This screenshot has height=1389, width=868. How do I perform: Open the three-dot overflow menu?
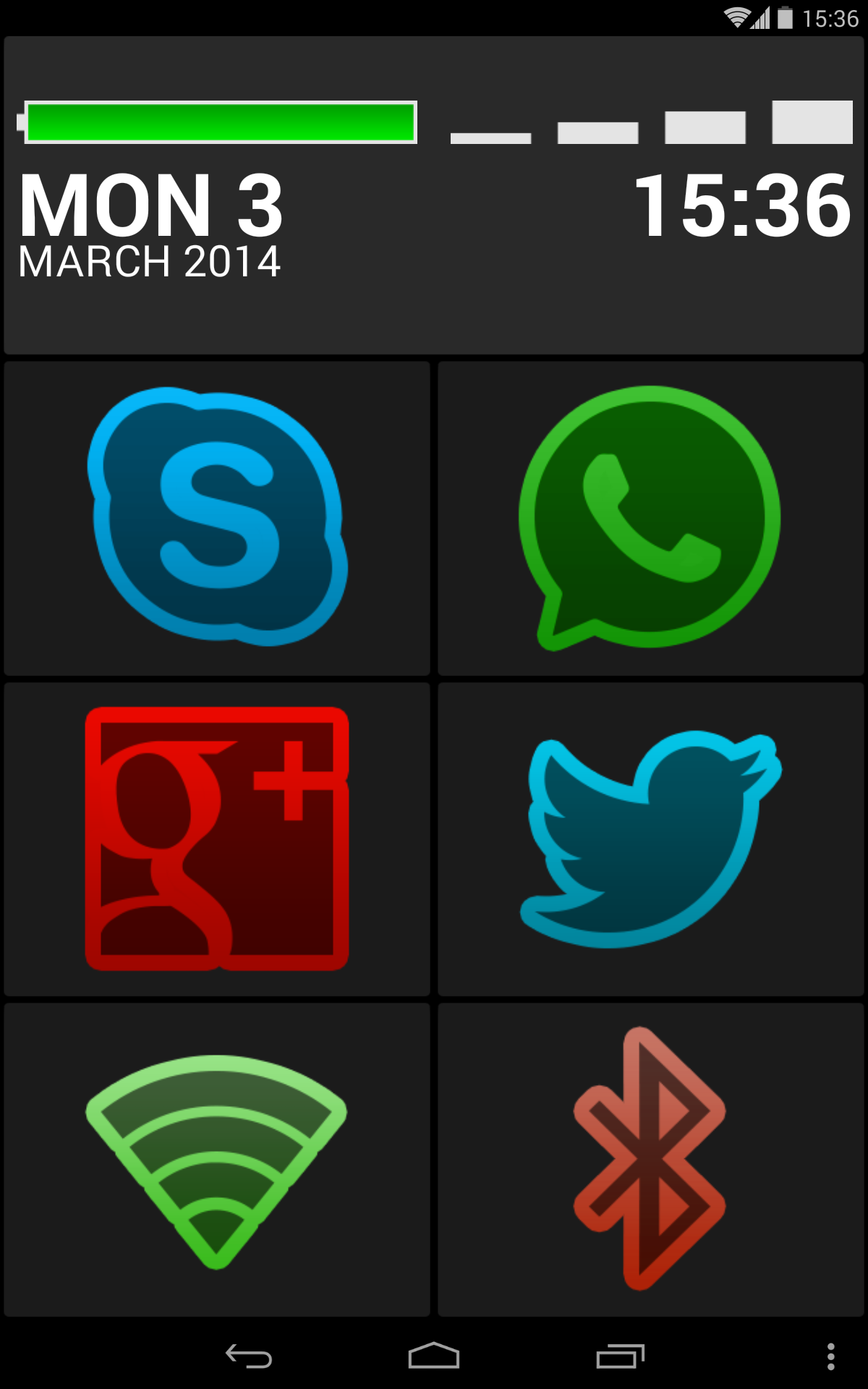point(830,1356)
